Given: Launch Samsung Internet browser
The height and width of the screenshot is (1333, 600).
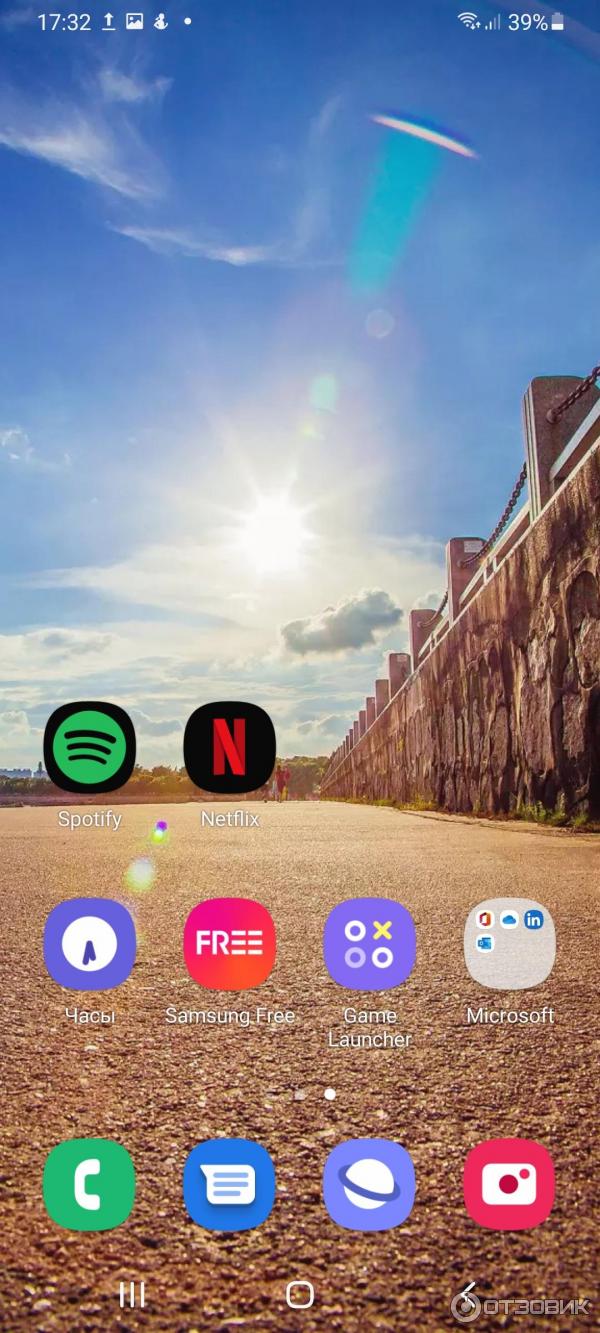Looking at the screenshot, I should pyautogui.click(x=370, y=1184).
